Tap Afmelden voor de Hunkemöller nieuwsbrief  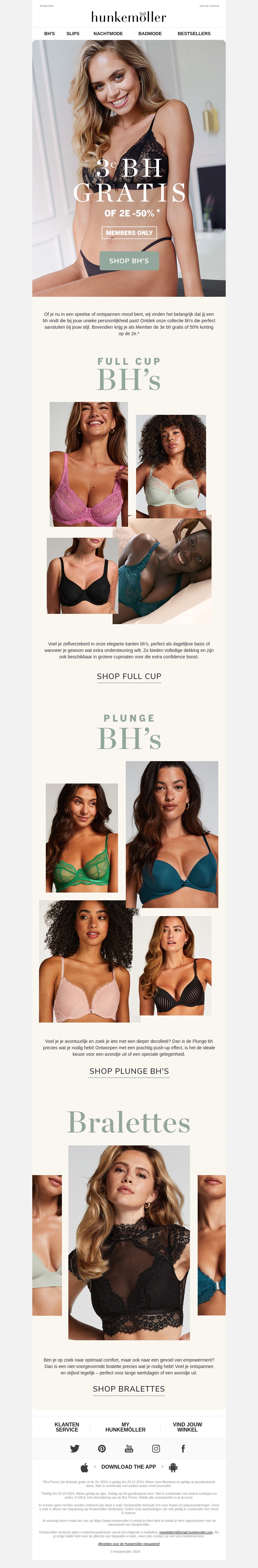129,1544
